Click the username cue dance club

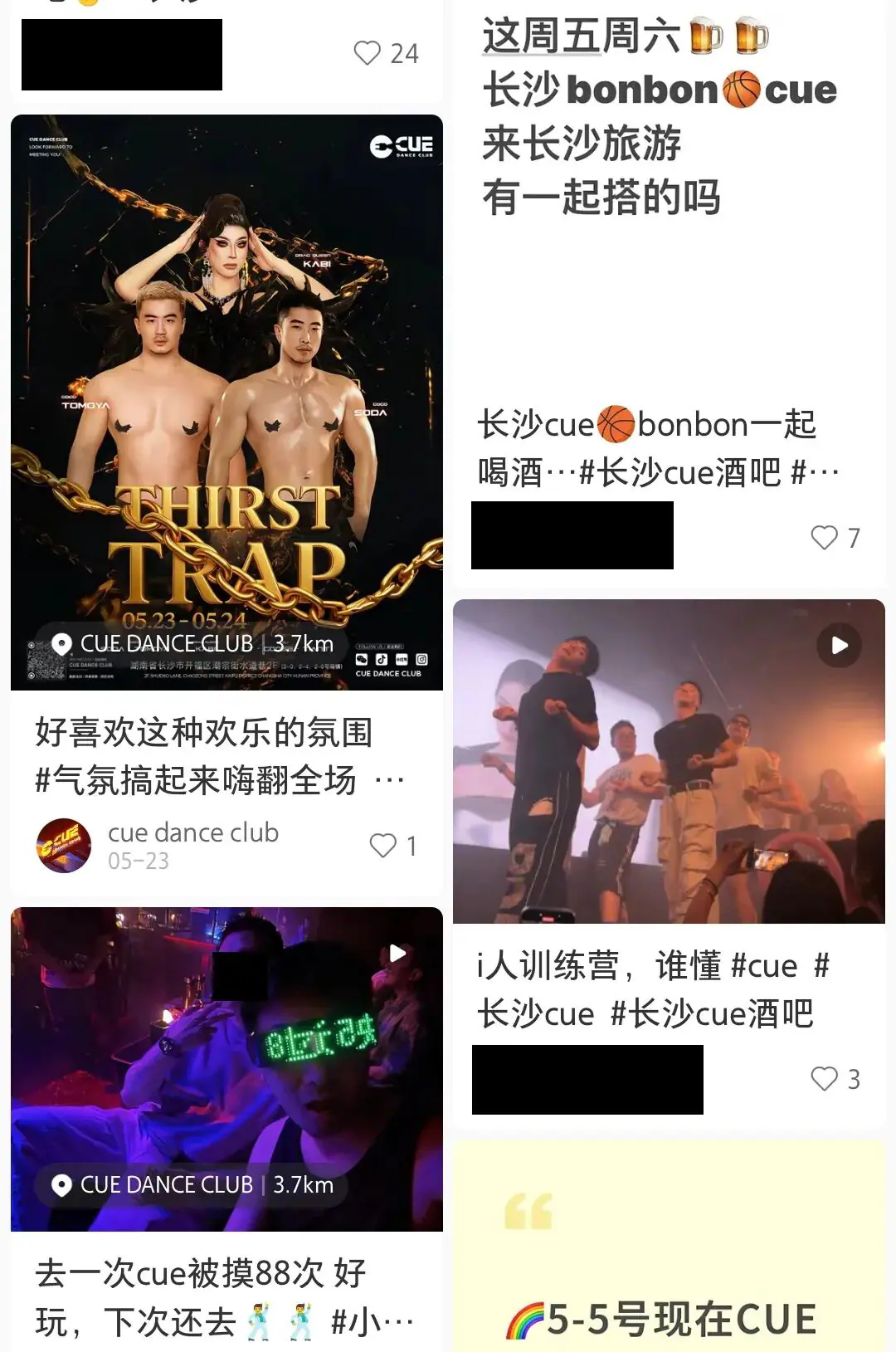pos(192,833)
